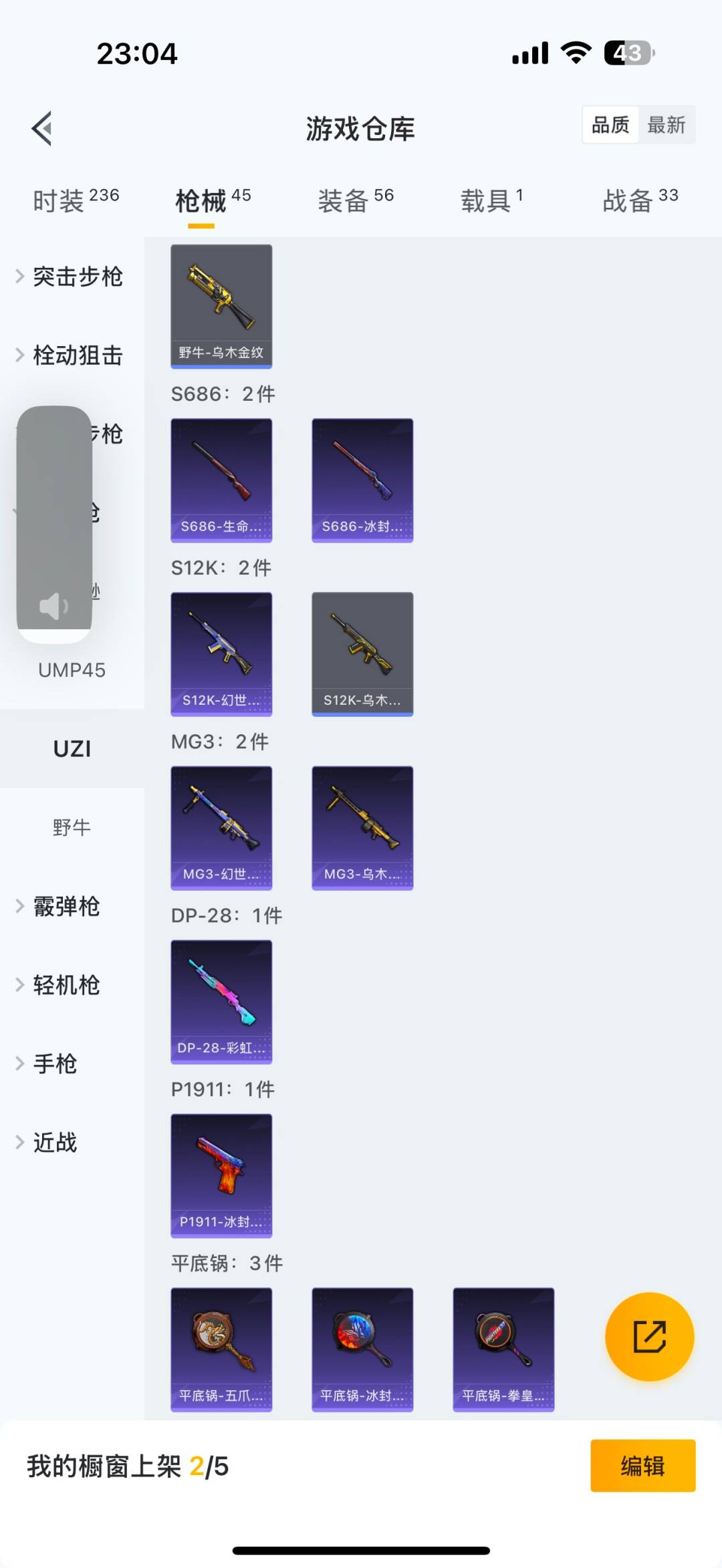Screen dimensions: 722x1568
Task: Tap the P1911-冰封 pistol icon
Action: click(x=221, y=1172)
